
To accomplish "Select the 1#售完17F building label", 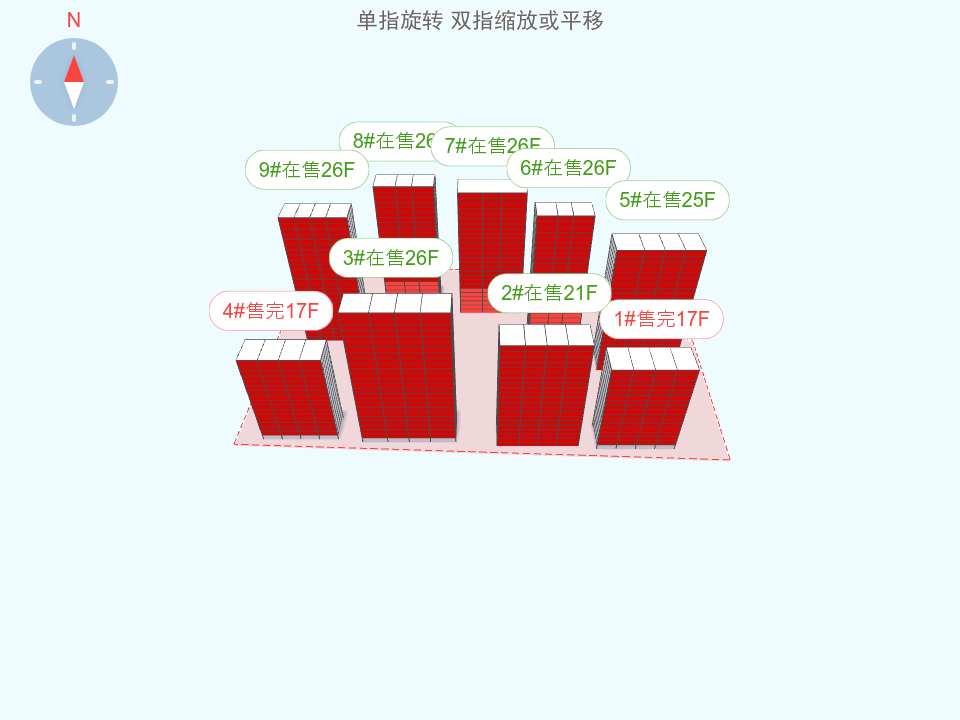I will (661, 319).
